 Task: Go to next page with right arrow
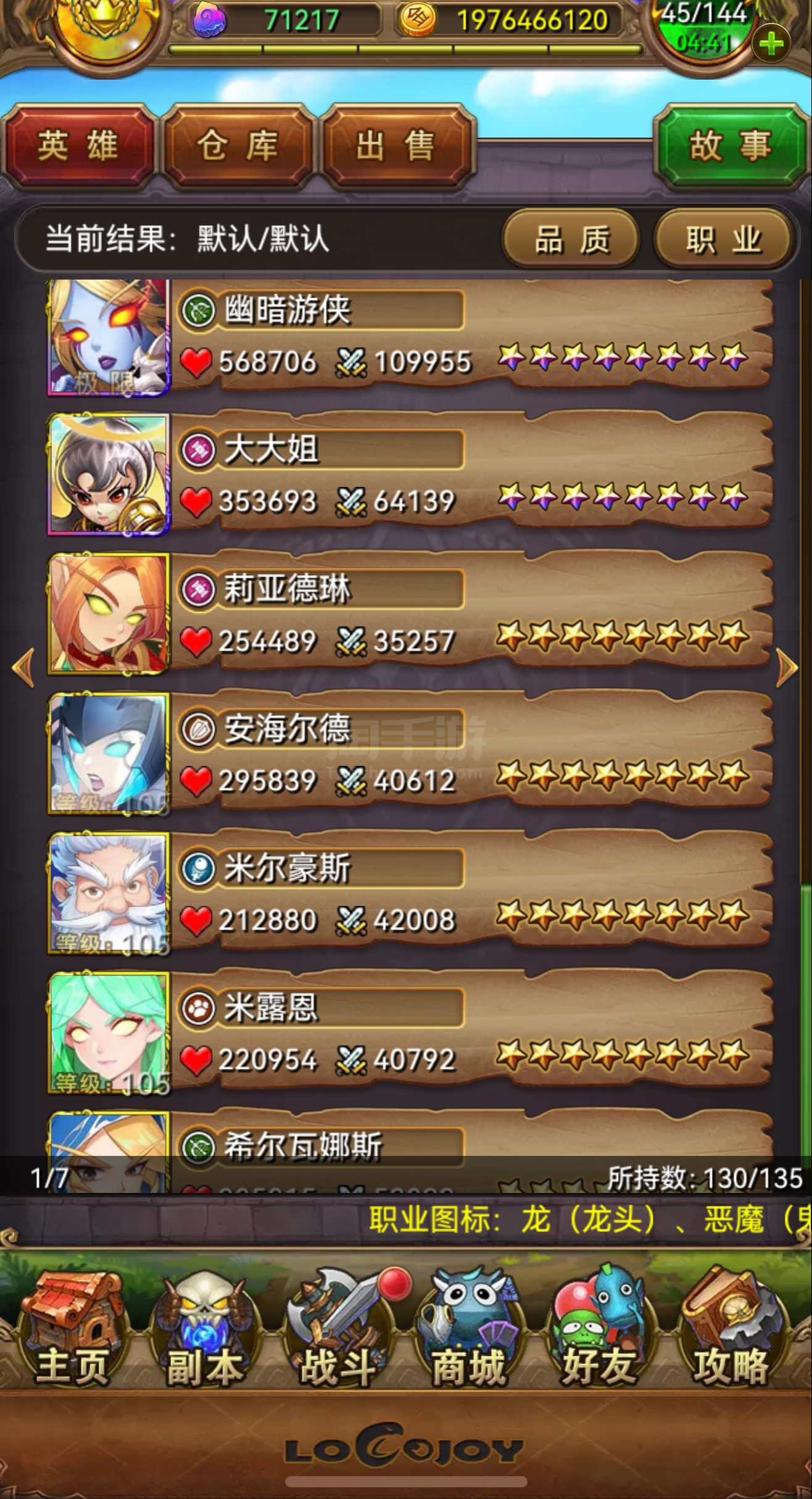click(x=787, y=666)
